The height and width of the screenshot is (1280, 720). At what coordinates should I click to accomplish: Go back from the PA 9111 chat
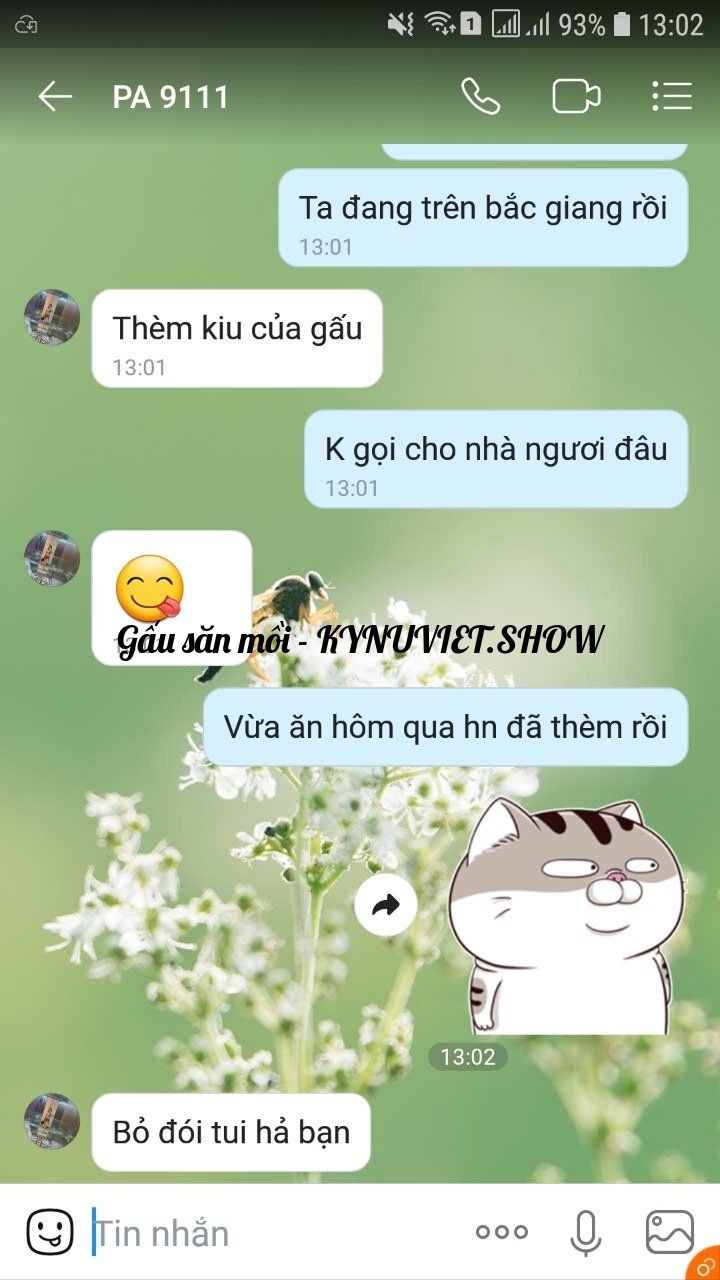pos(55,96)
